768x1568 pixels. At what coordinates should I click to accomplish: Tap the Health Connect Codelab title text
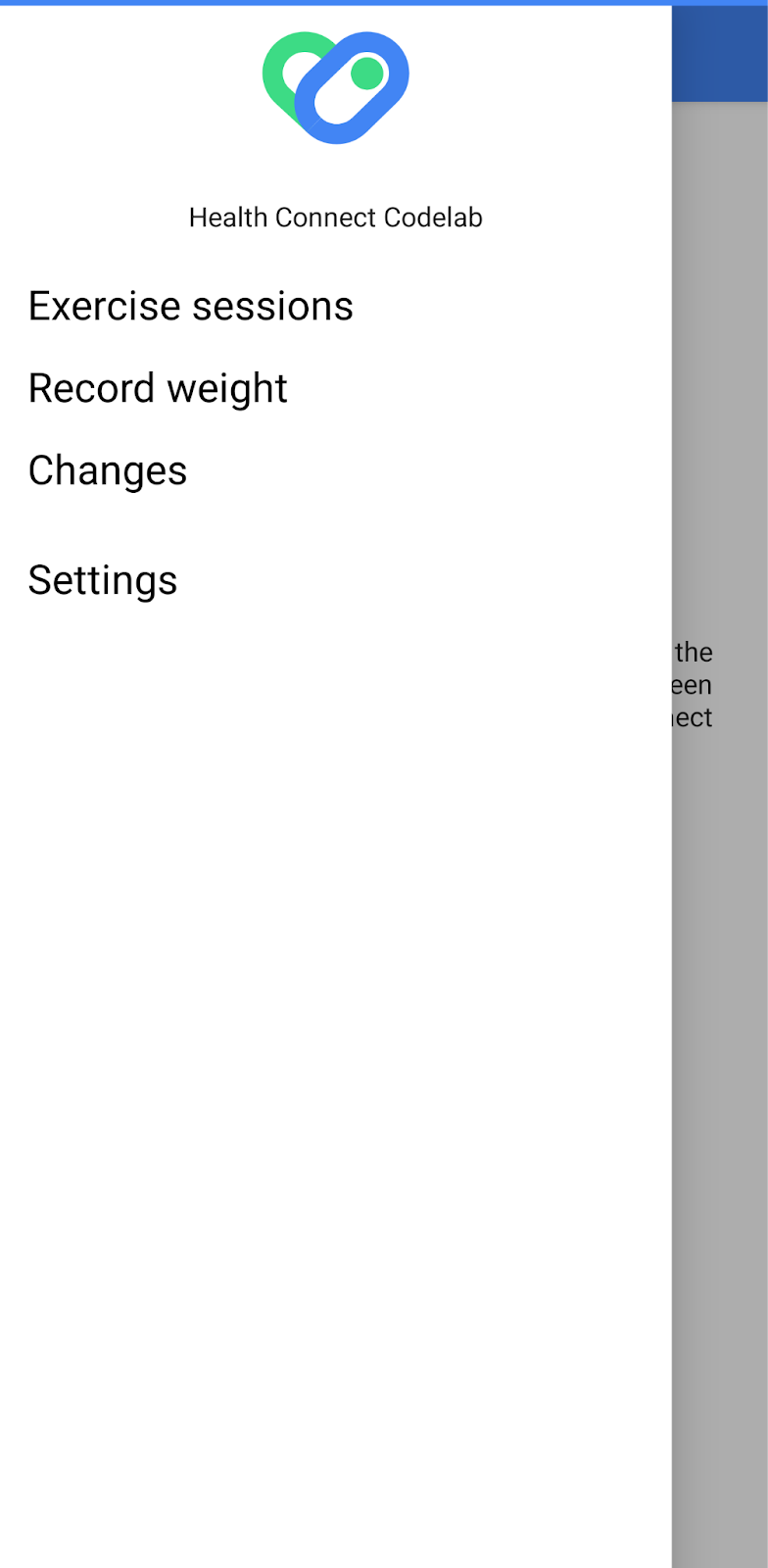pos(336,217)
